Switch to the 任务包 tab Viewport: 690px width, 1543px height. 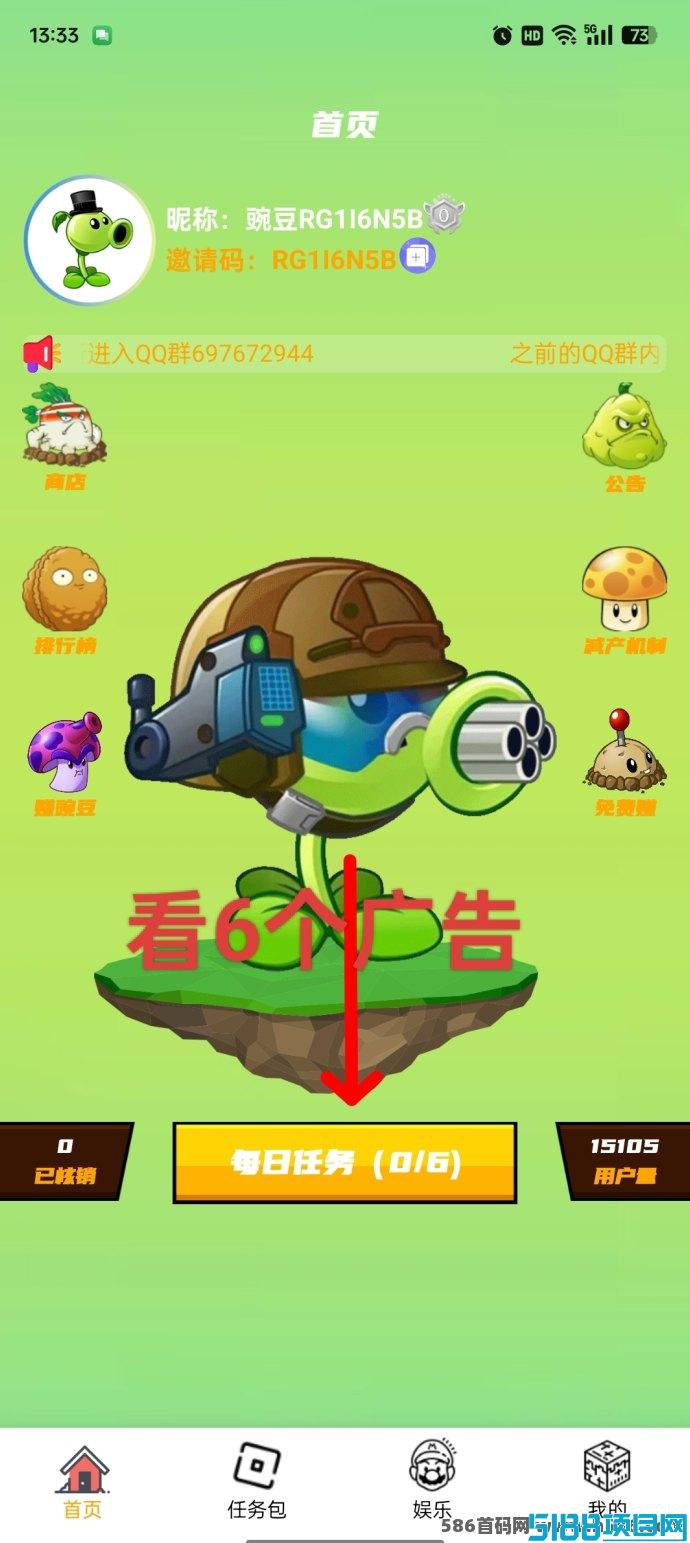(x=257, y=1480)
